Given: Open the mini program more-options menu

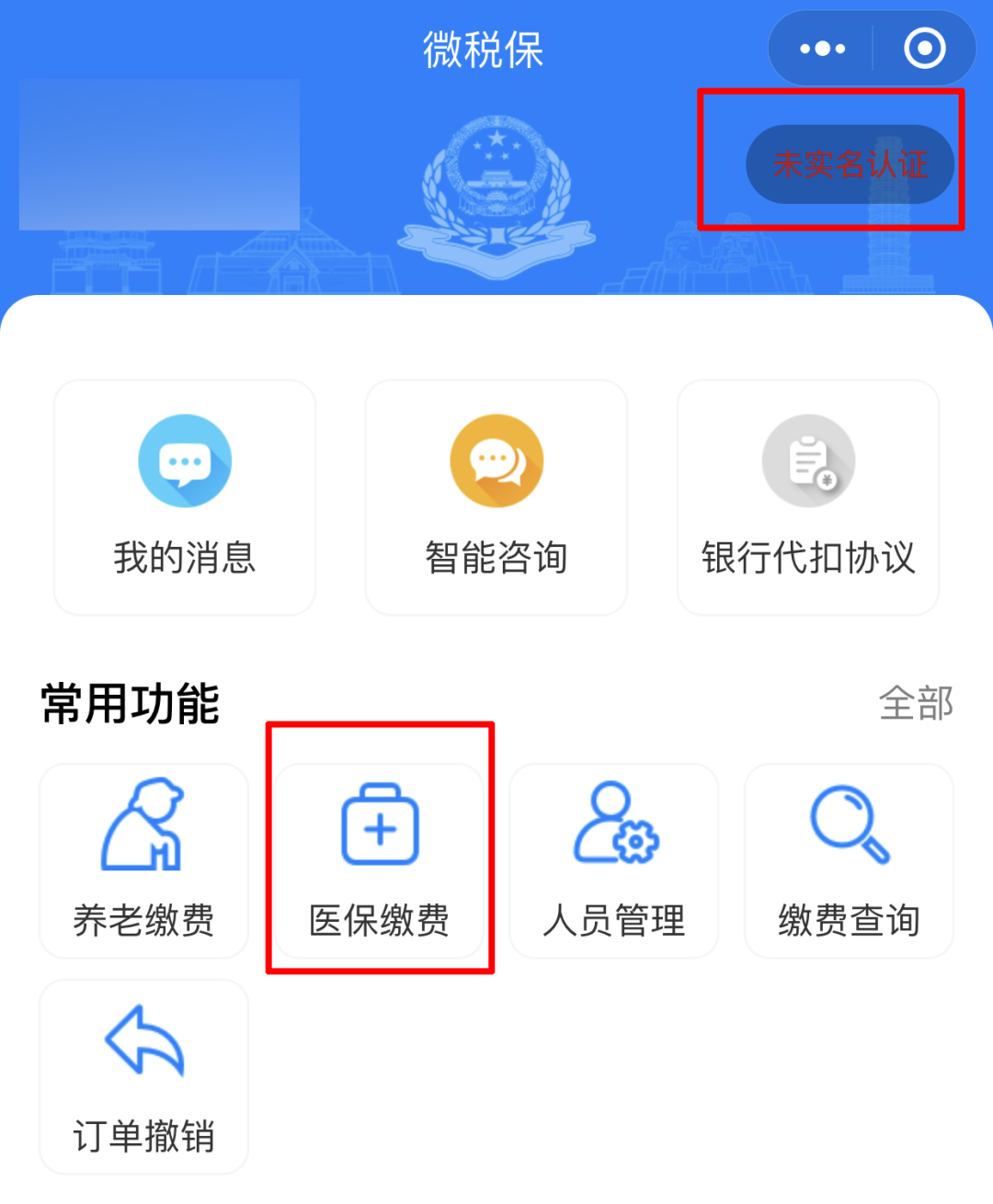Looking at the screenshot, I should coord(822,49).
